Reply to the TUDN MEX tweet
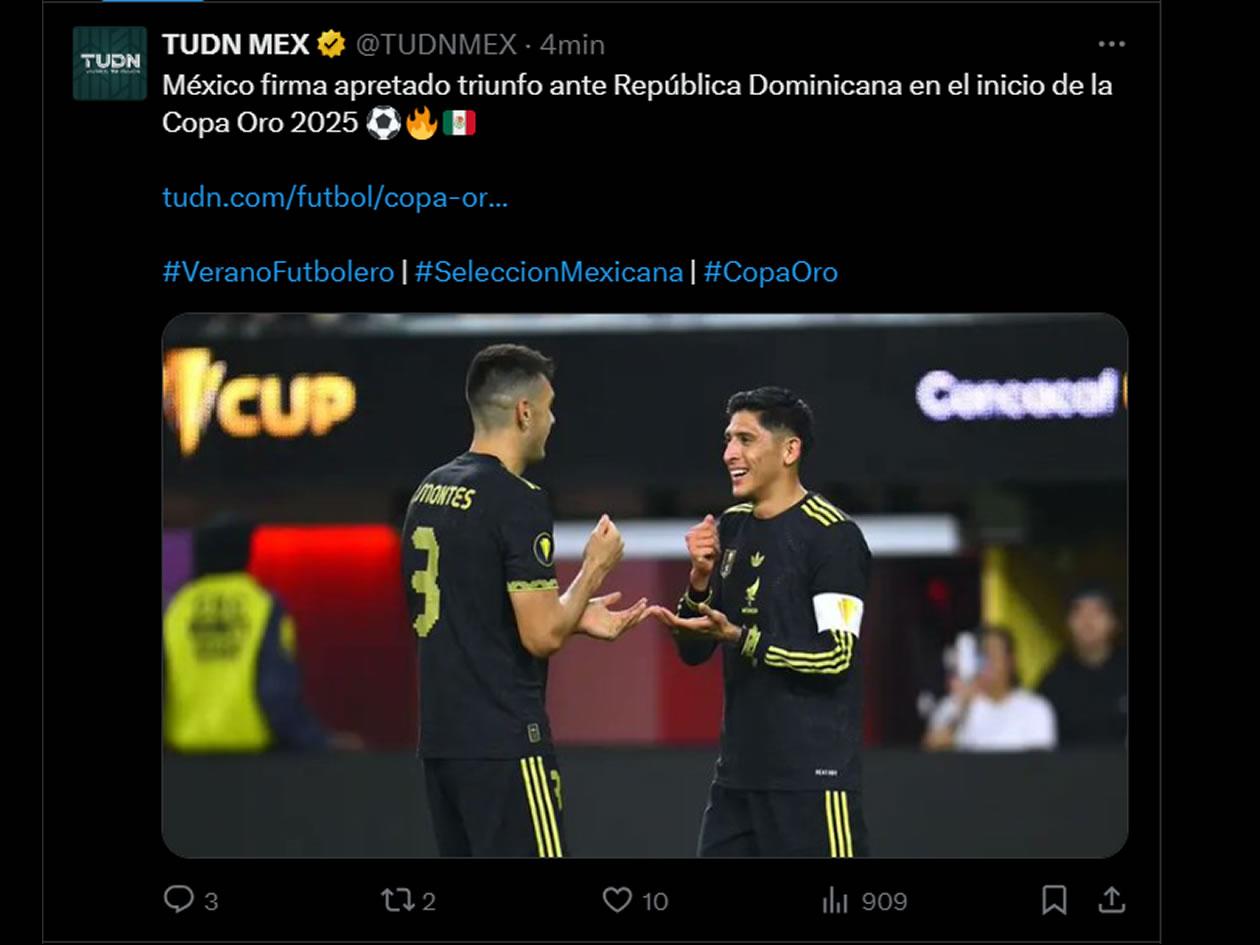1260x945 pixels. (x=179, y=900)
